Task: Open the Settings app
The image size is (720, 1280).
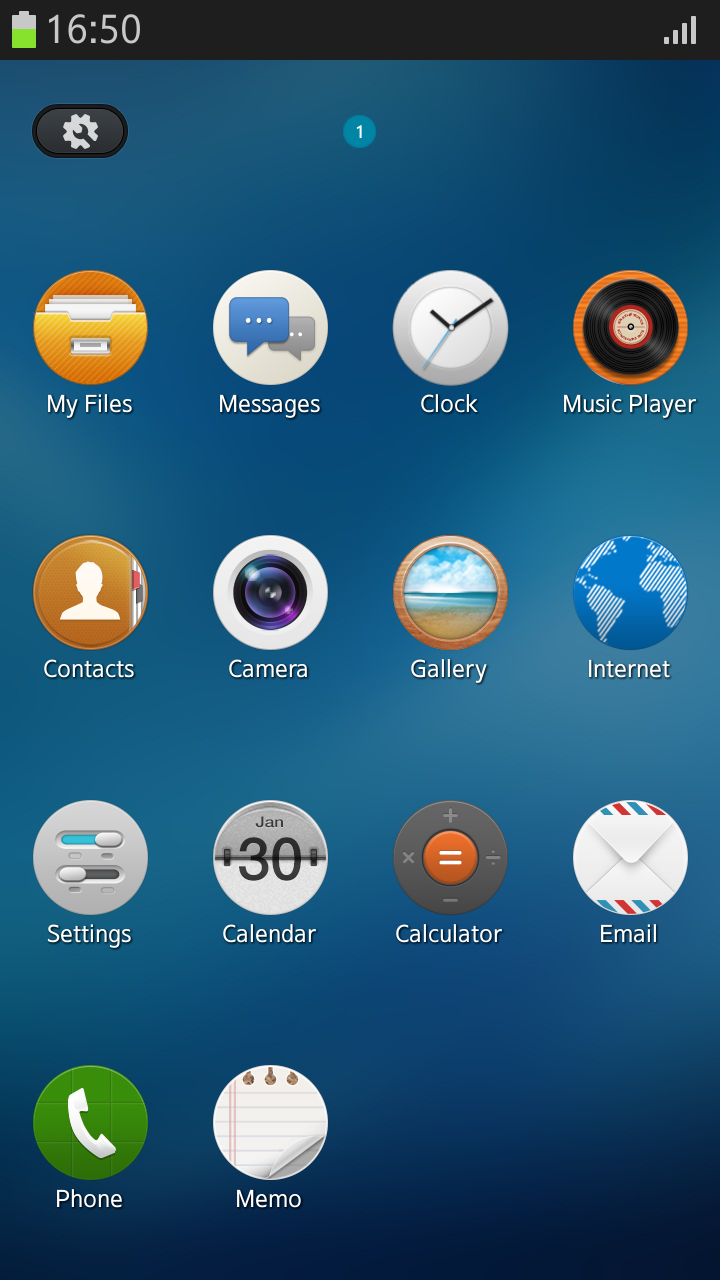Action: tap(90, 858)
